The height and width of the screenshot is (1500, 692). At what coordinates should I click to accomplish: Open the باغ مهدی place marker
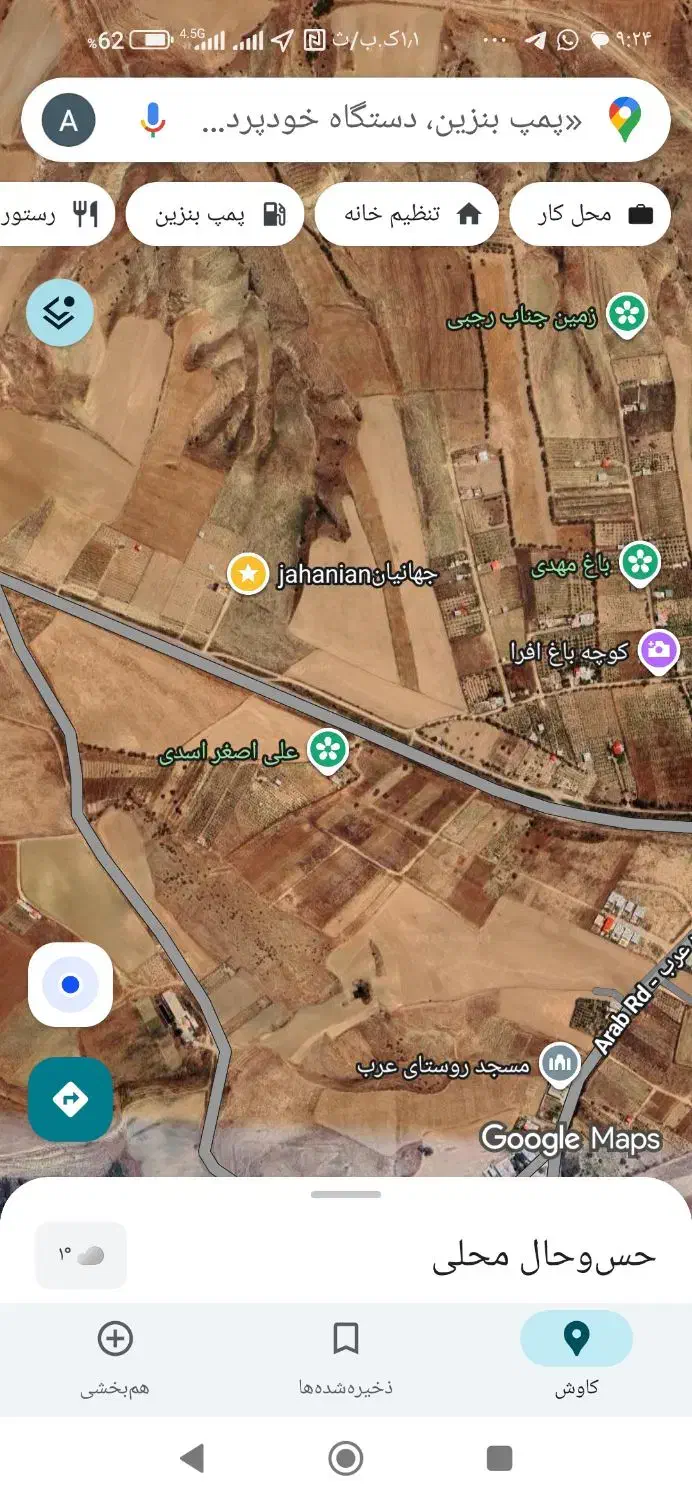pyautogui.click(x=640, y=563)
